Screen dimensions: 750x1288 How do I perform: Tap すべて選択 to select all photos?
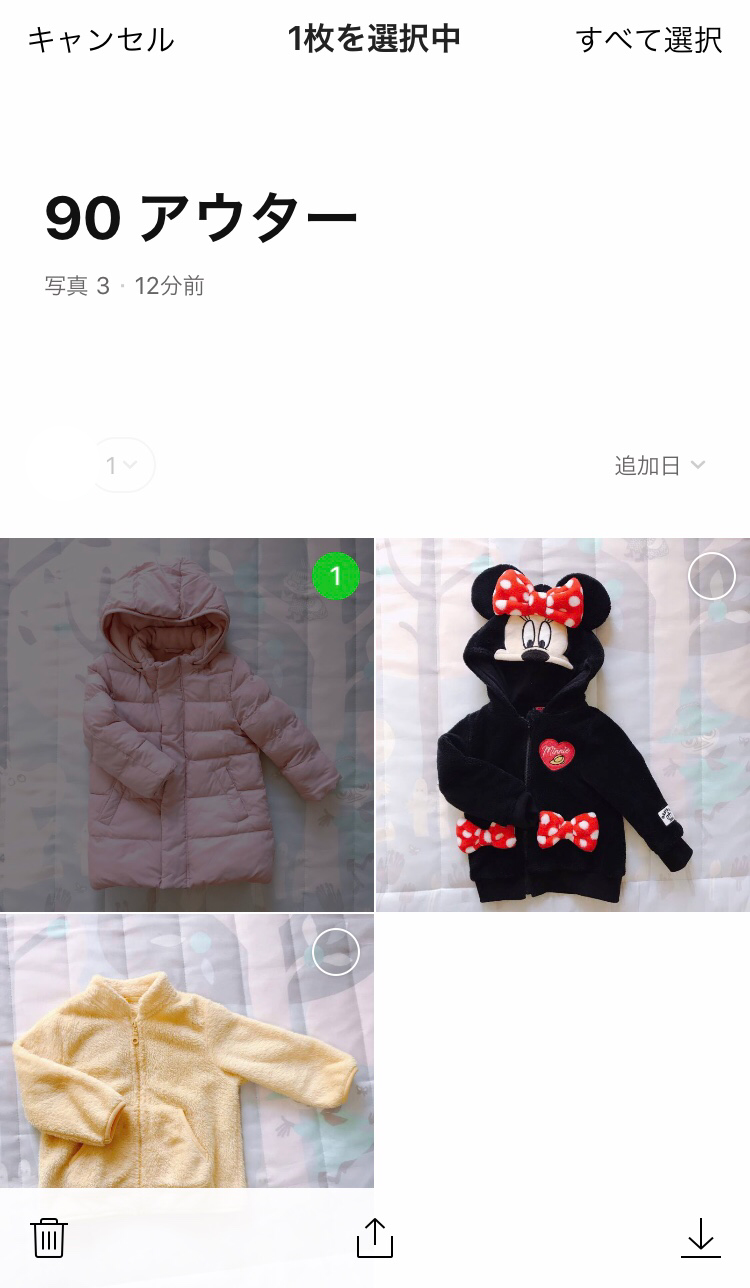649,40
